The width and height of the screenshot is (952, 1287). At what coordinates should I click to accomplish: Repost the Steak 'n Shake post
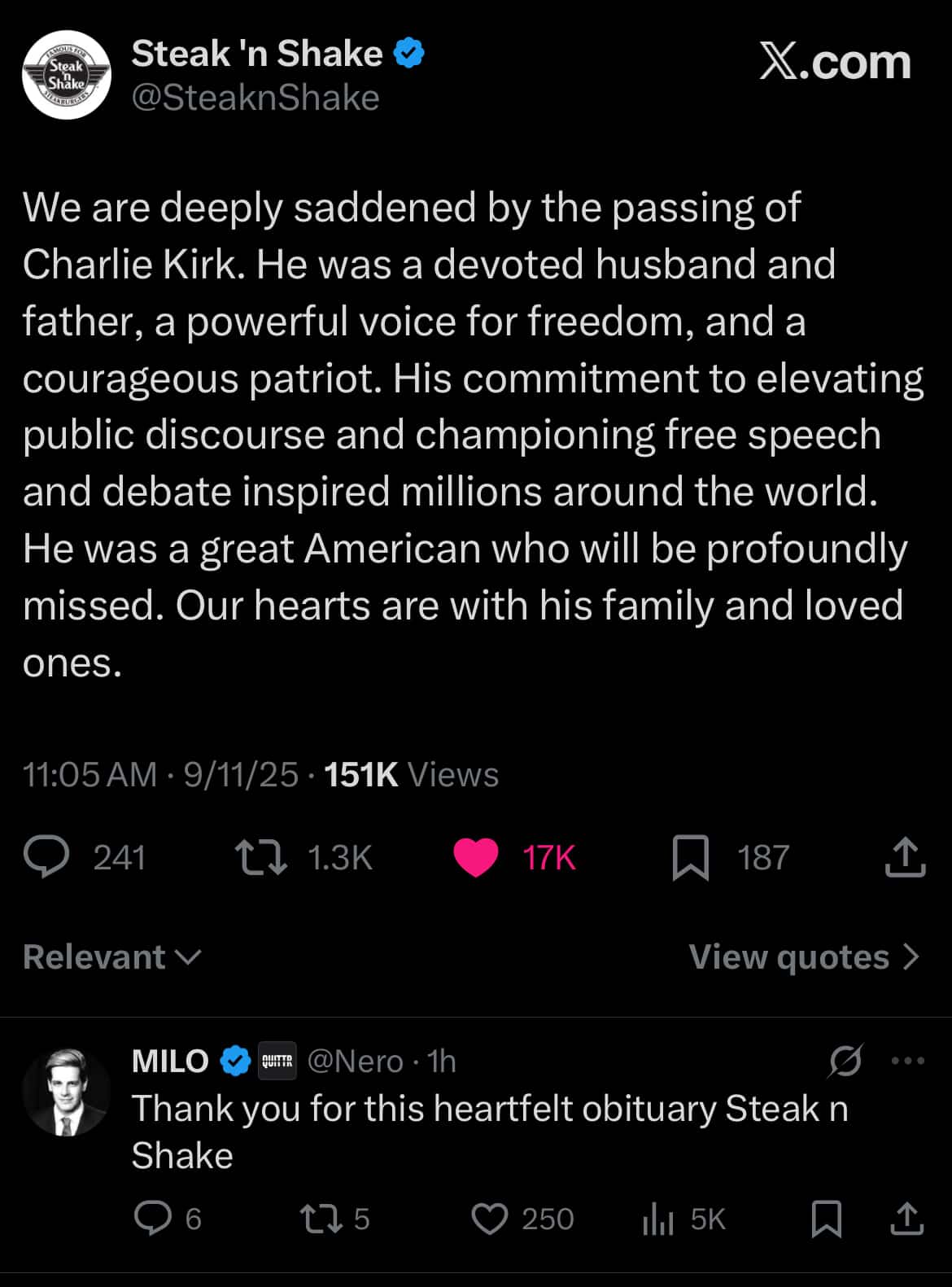tap(260, 857)
